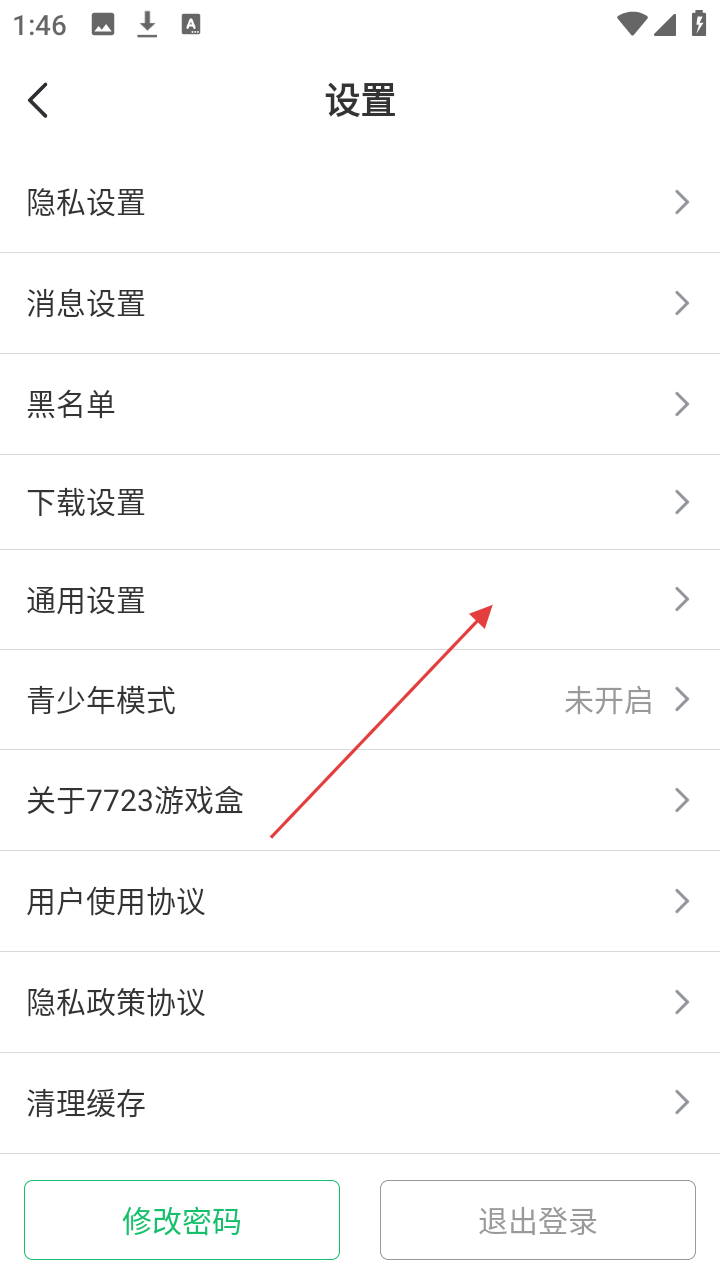Viewport: 720px width, 1280px height.
Task: Open 隐私设置
Action: click(360, 203)
